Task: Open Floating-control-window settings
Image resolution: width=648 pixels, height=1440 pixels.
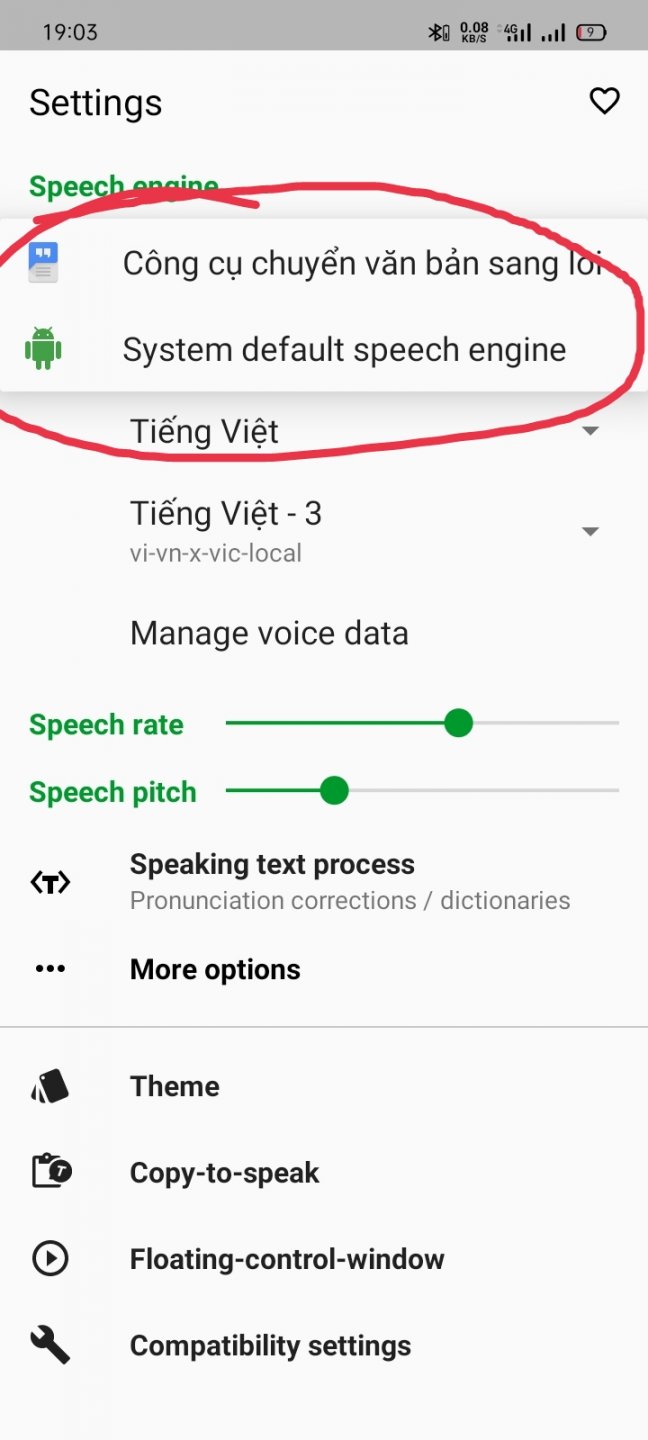Action: [286, 1259]
